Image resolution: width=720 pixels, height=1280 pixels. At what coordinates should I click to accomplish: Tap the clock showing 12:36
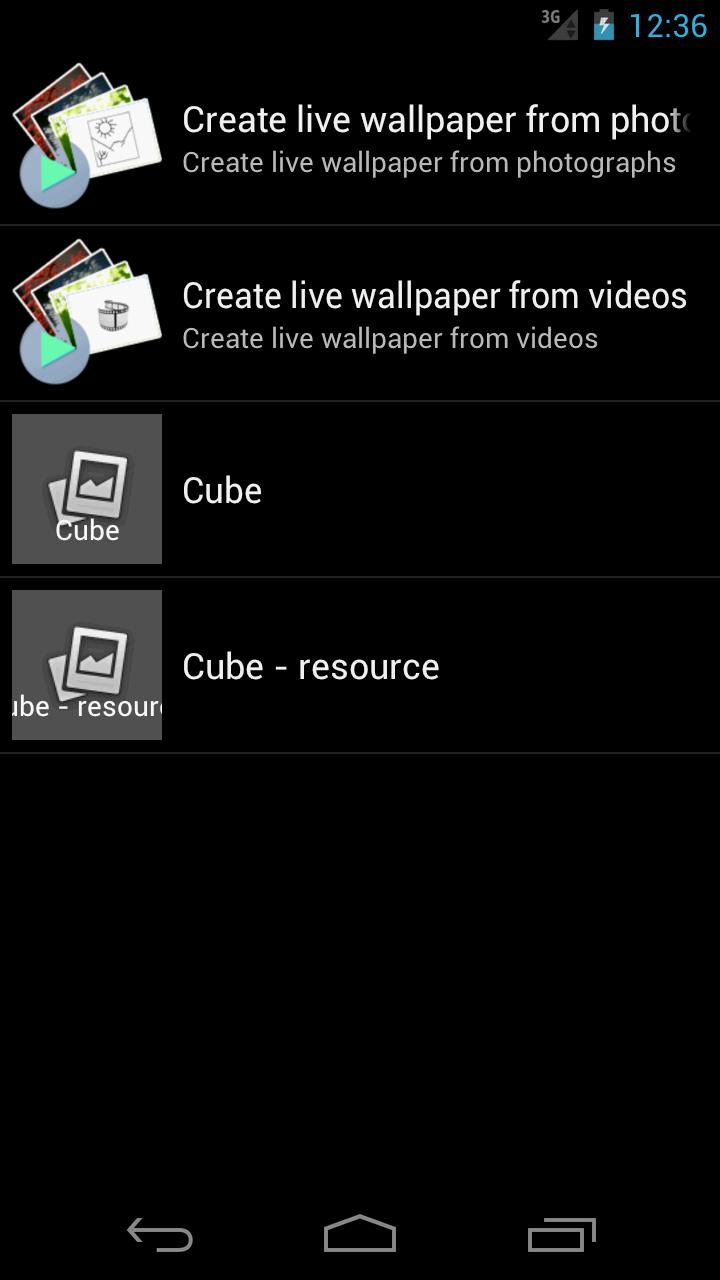[666, 26]
